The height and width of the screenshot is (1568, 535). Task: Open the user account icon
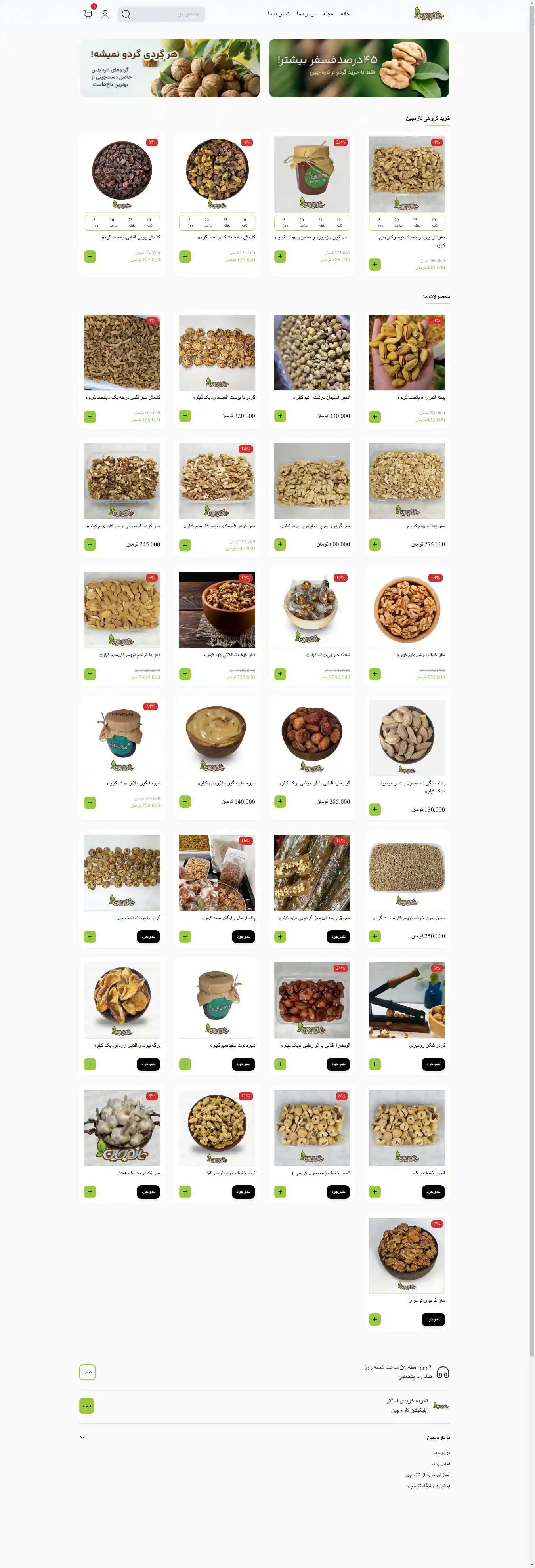(105, 14)
